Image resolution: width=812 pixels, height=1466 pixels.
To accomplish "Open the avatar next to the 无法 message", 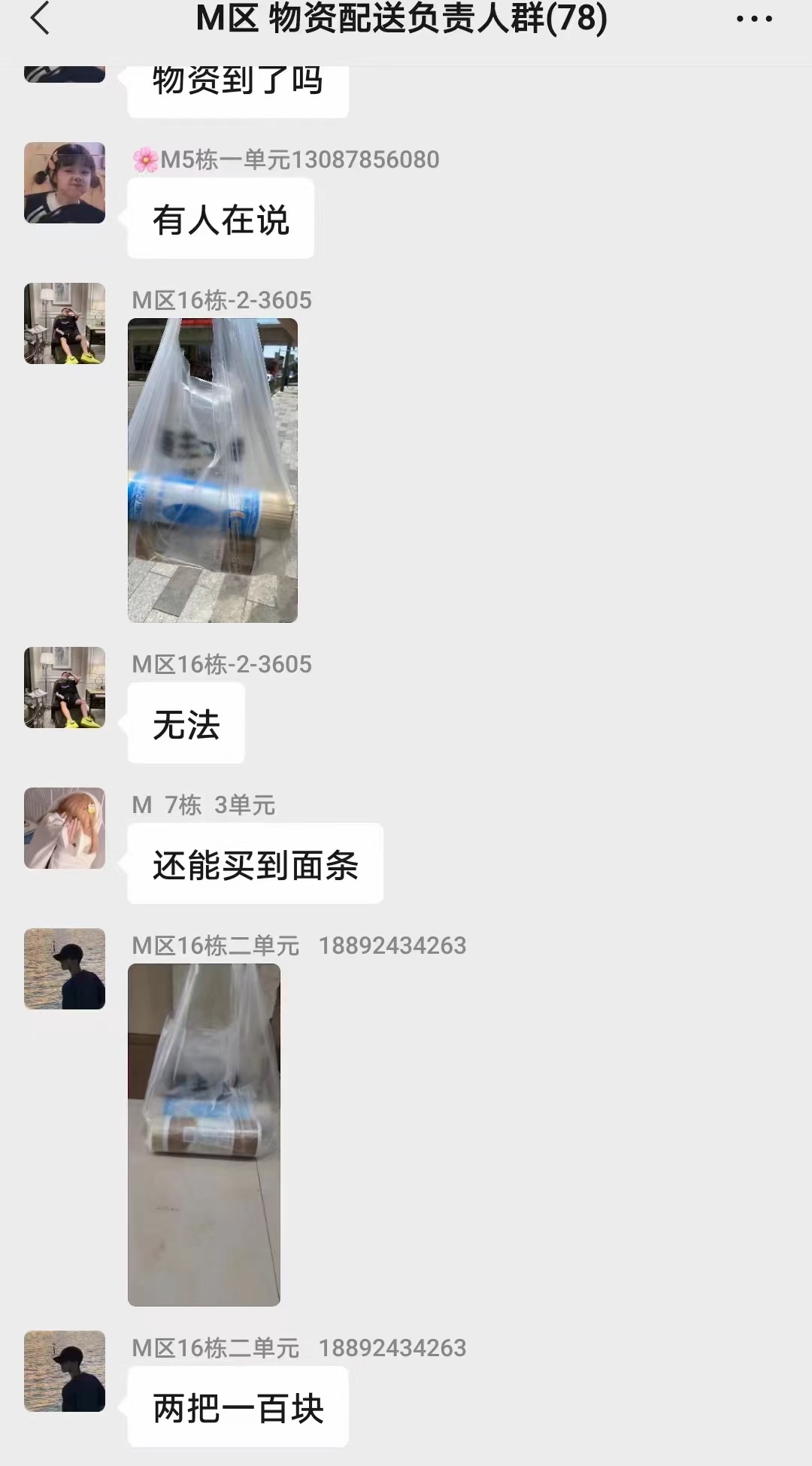I will tap(65, 687).
